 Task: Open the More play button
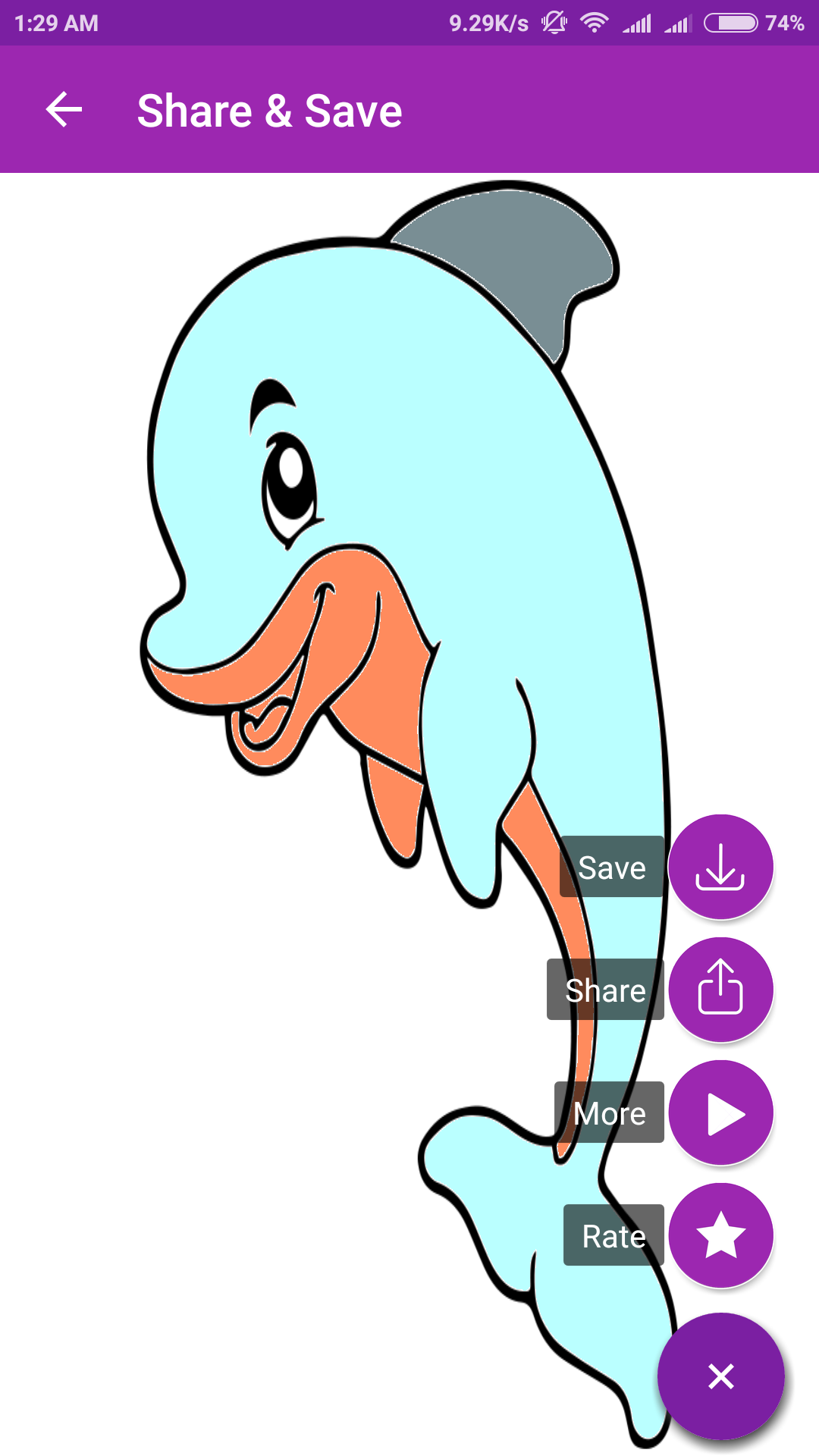click(720, 1112)
